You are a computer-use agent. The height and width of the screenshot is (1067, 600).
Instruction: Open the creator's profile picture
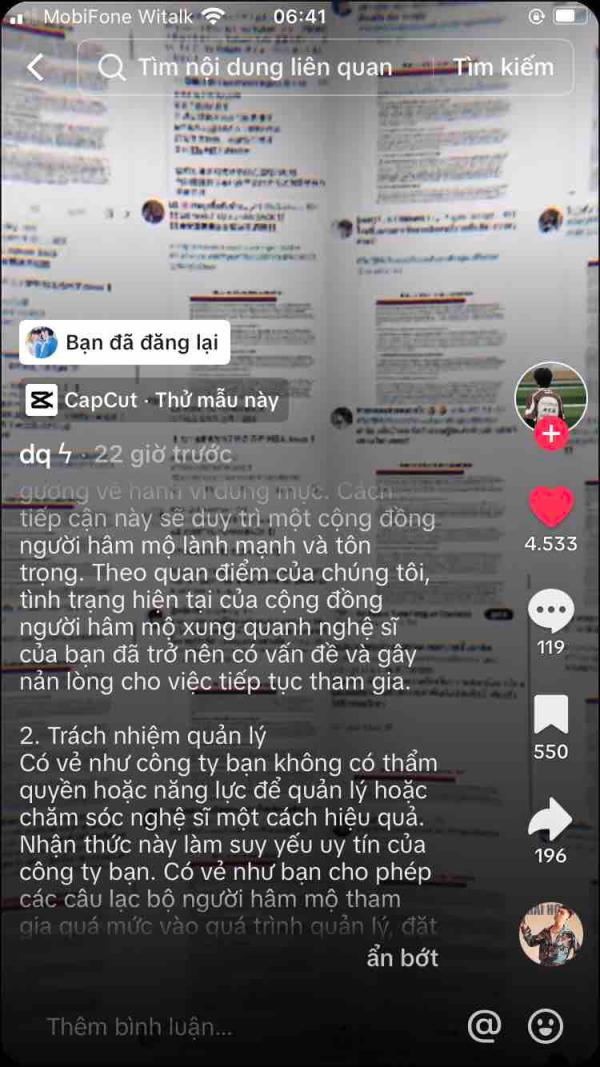coord(550,395)
